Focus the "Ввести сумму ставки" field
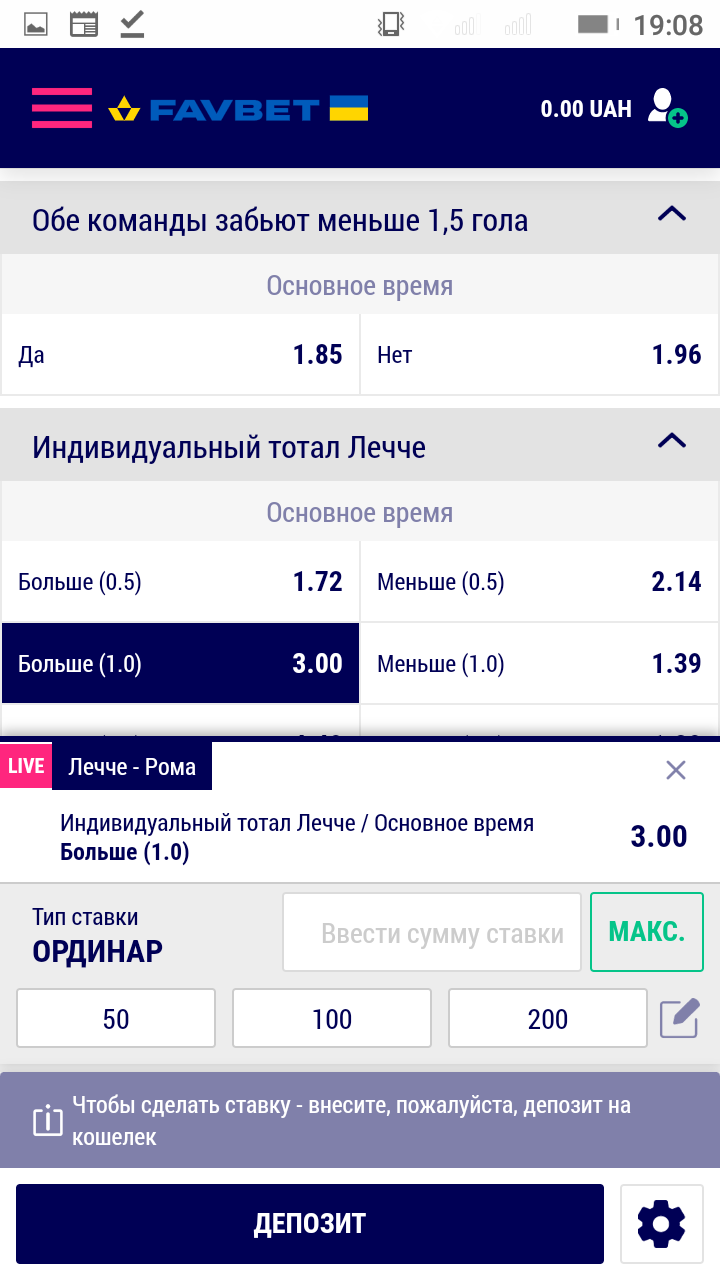This screenshot has height=1280, width=720. click(432, 933)
